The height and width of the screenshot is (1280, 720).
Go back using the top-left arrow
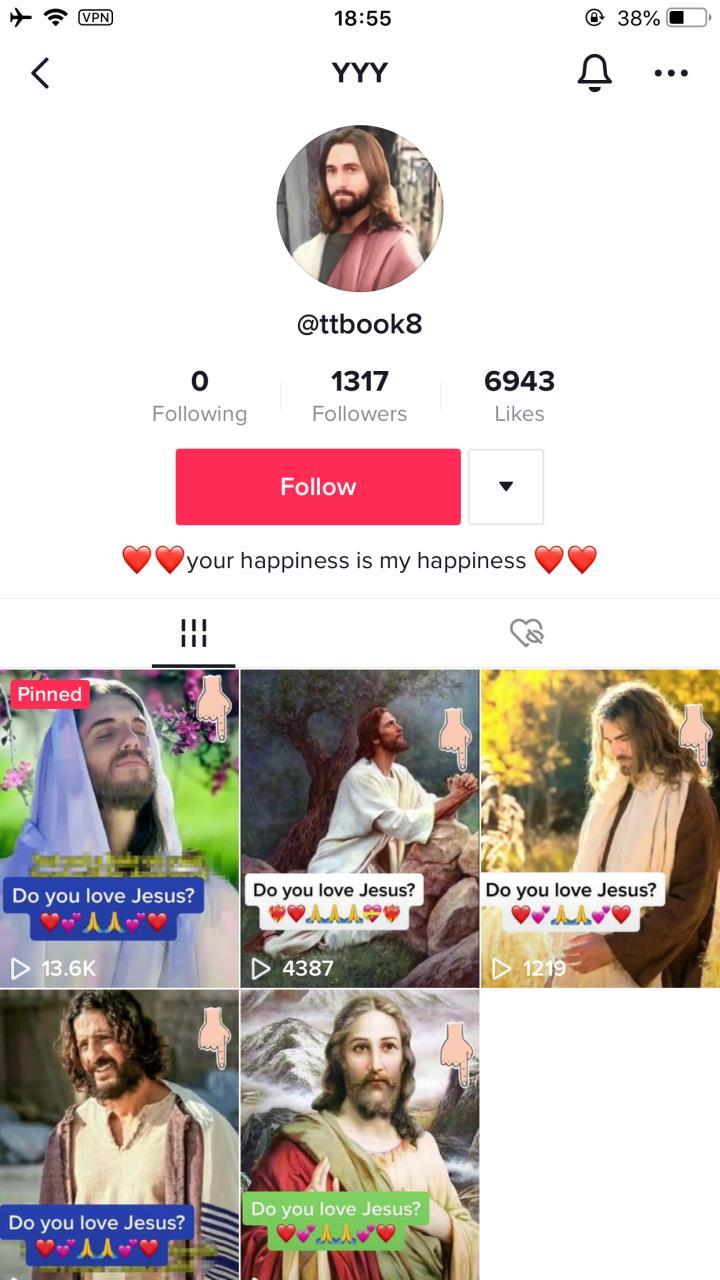coord(40,73)
